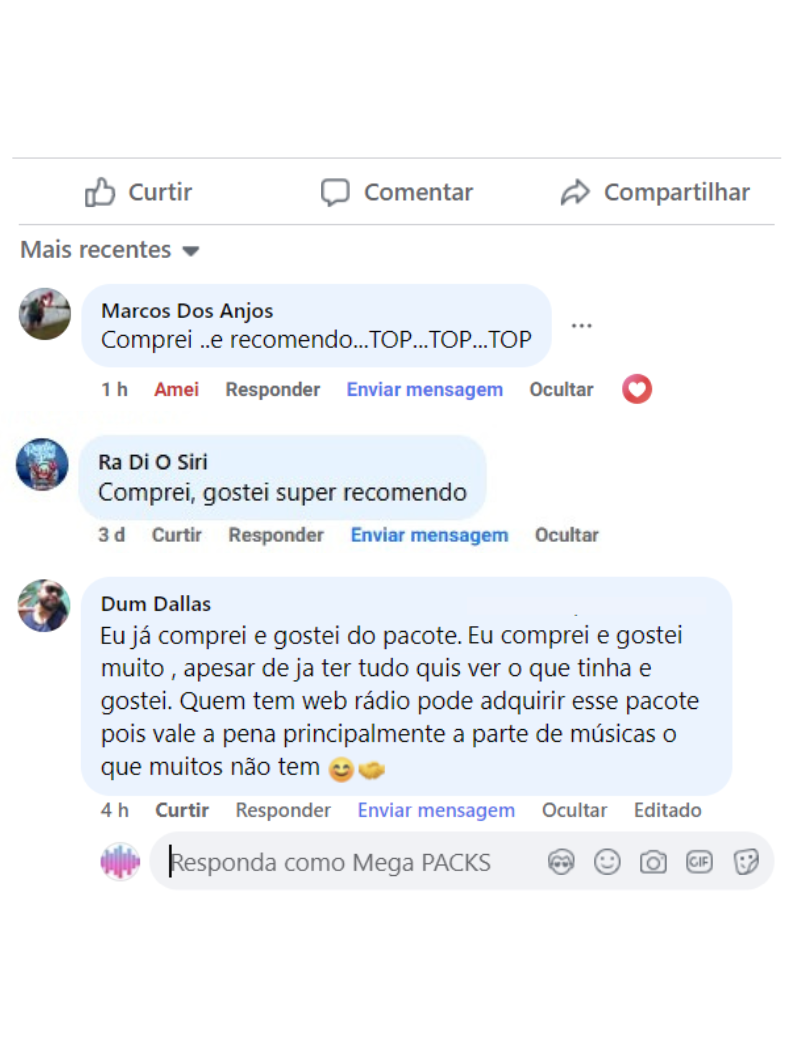
Task: Send message to Marcos Dos Anjos
Action: pos(424,390)
